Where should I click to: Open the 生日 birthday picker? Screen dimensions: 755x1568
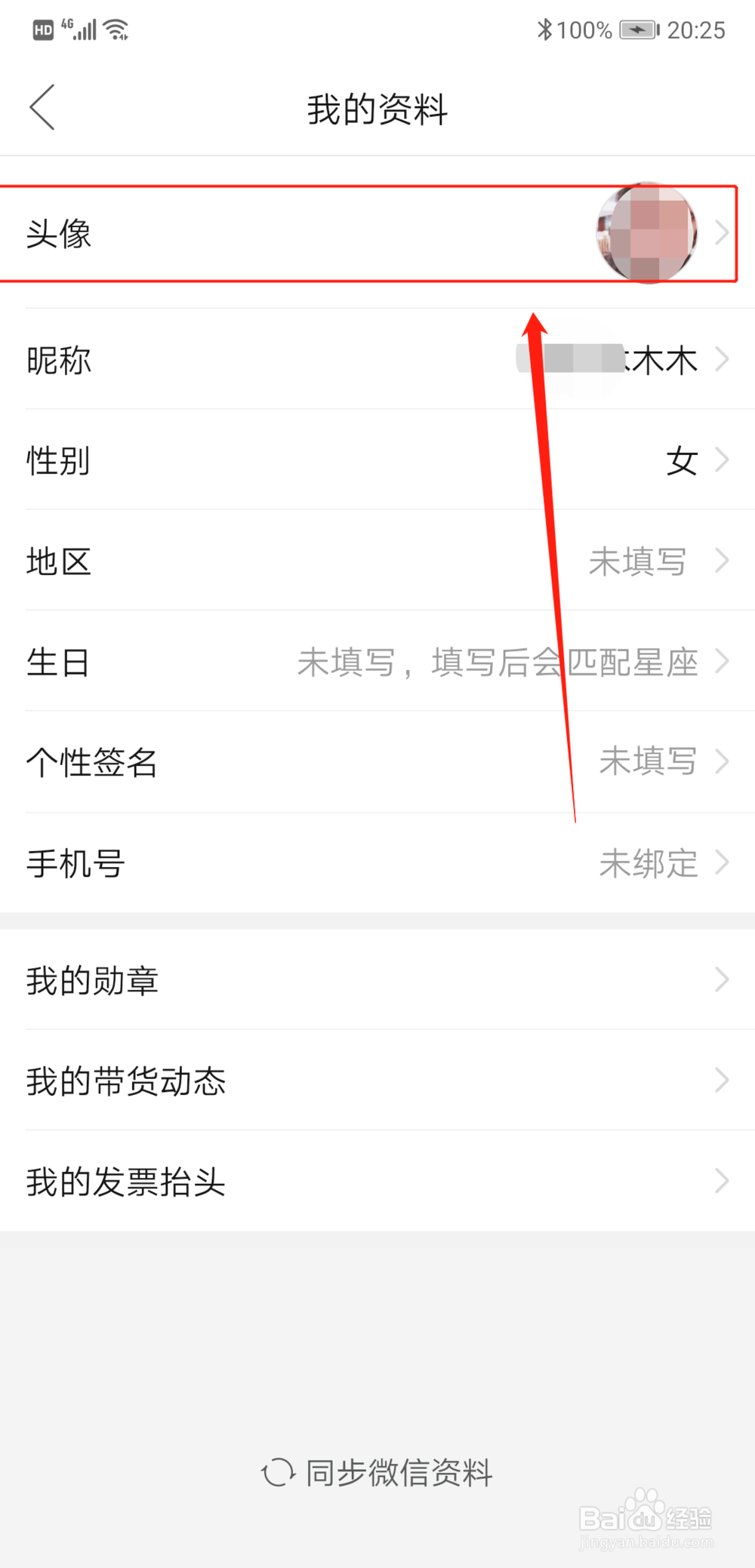coord(377,662)
